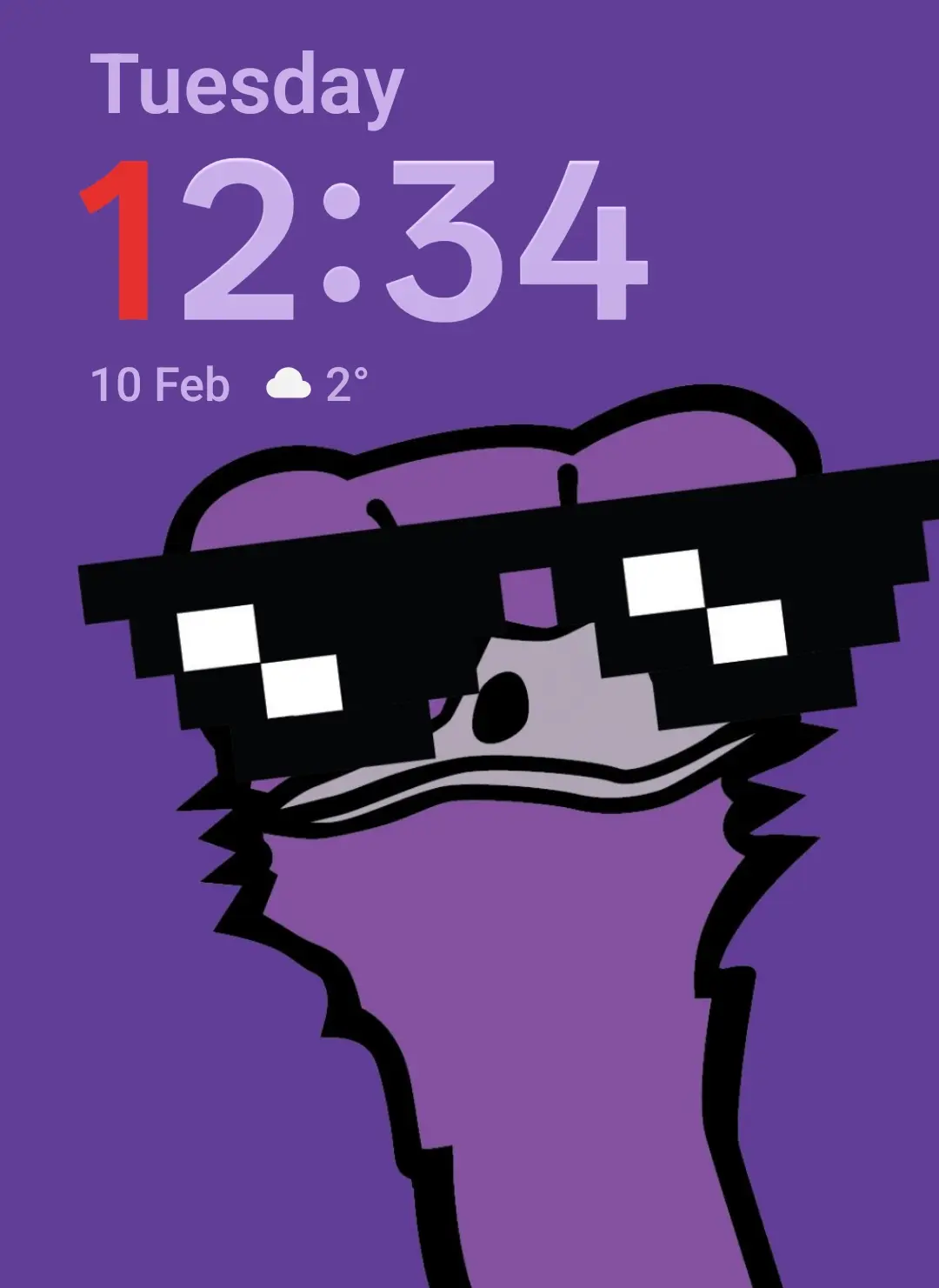Open the weather widget showing 2°
The image size is (939, 1288).
coord(317,384)
